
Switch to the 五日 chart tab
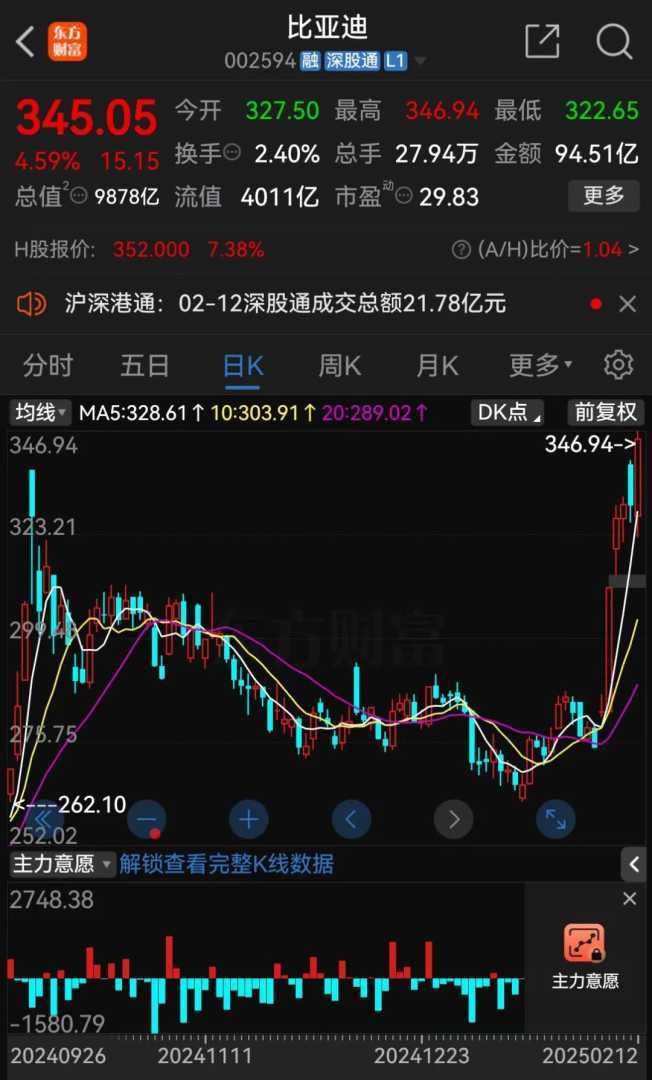tap(145, 365)
